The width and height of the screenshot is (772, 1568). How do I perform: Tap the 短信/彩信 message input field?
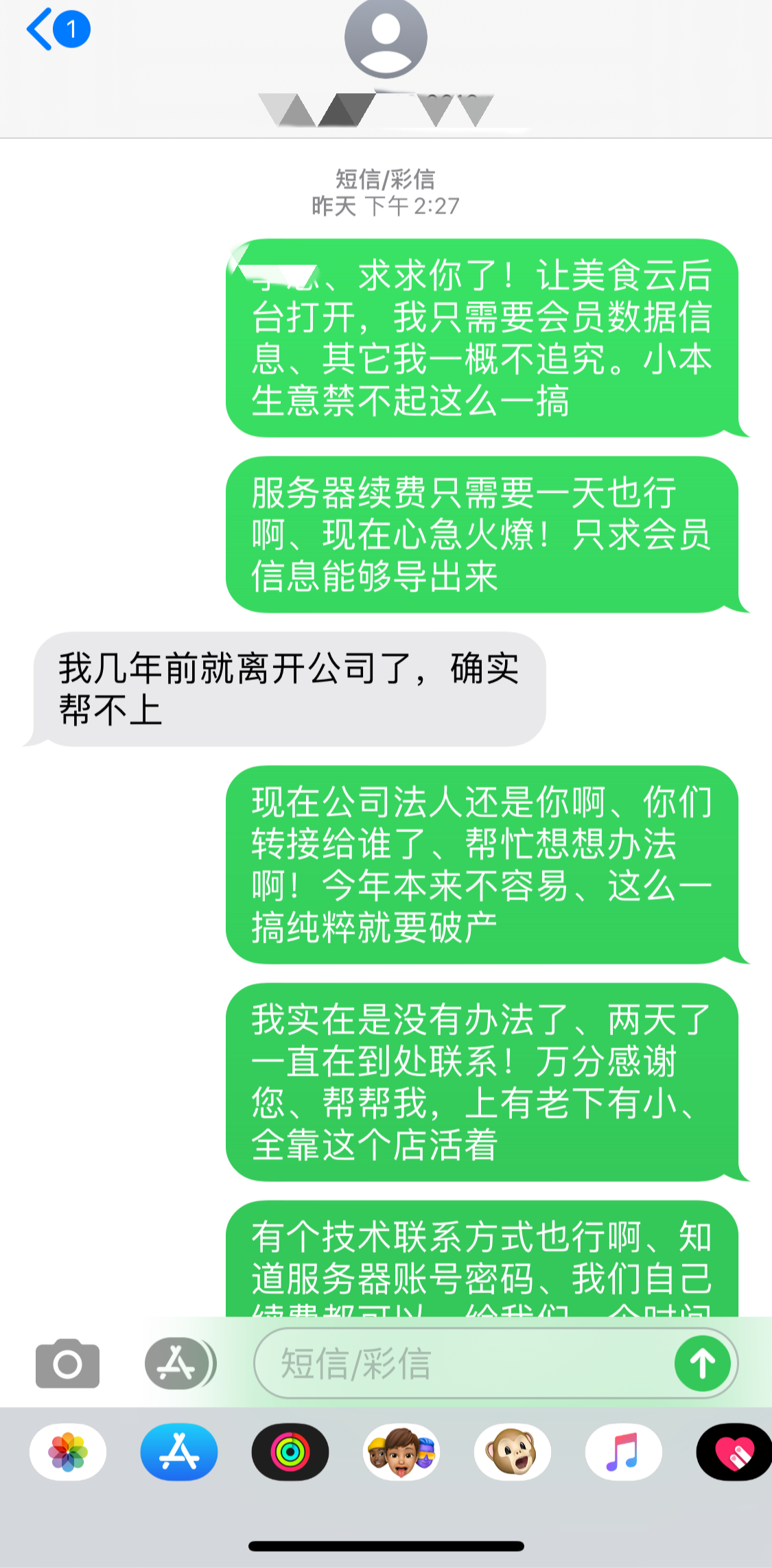(x=463, y=1363)
